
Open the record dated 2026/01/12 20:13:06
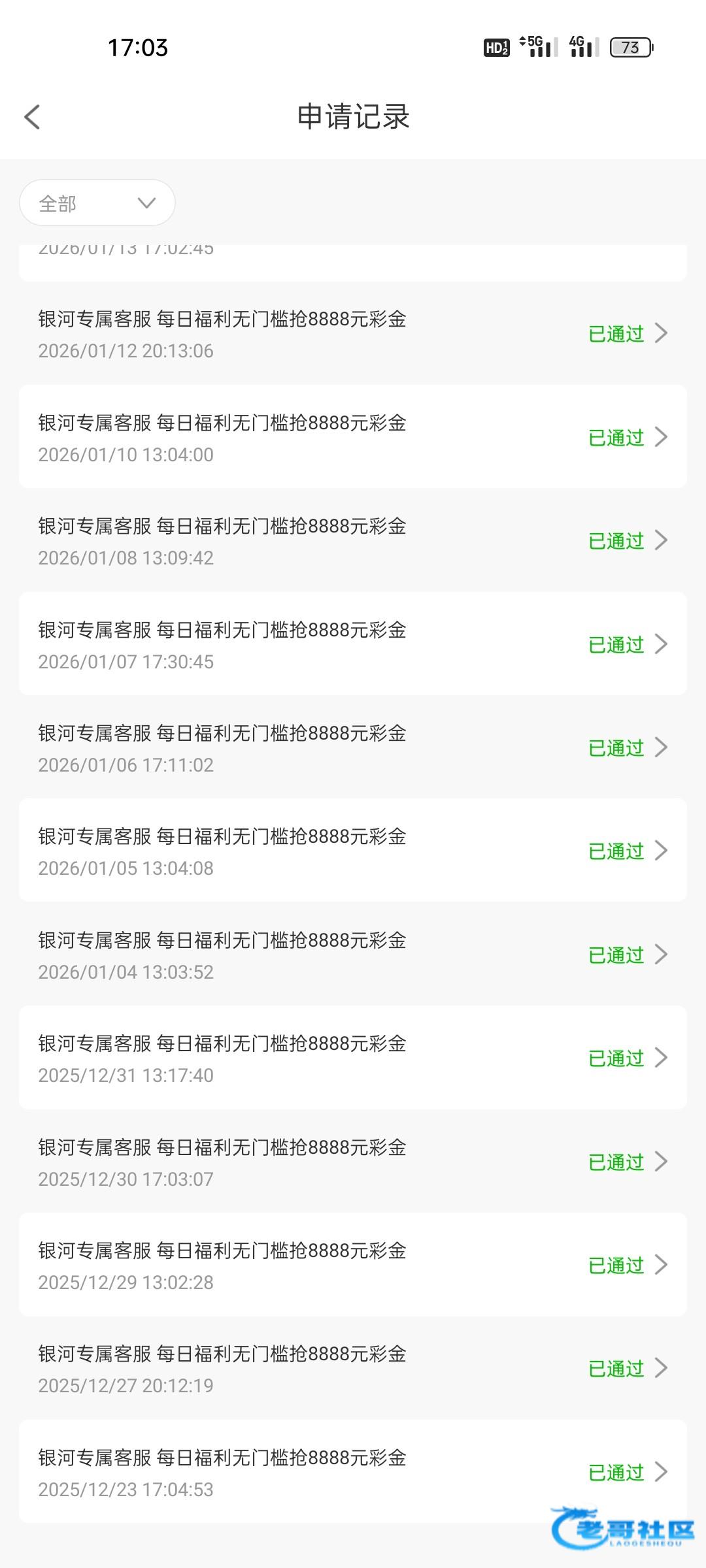click(x=353, y=334)
